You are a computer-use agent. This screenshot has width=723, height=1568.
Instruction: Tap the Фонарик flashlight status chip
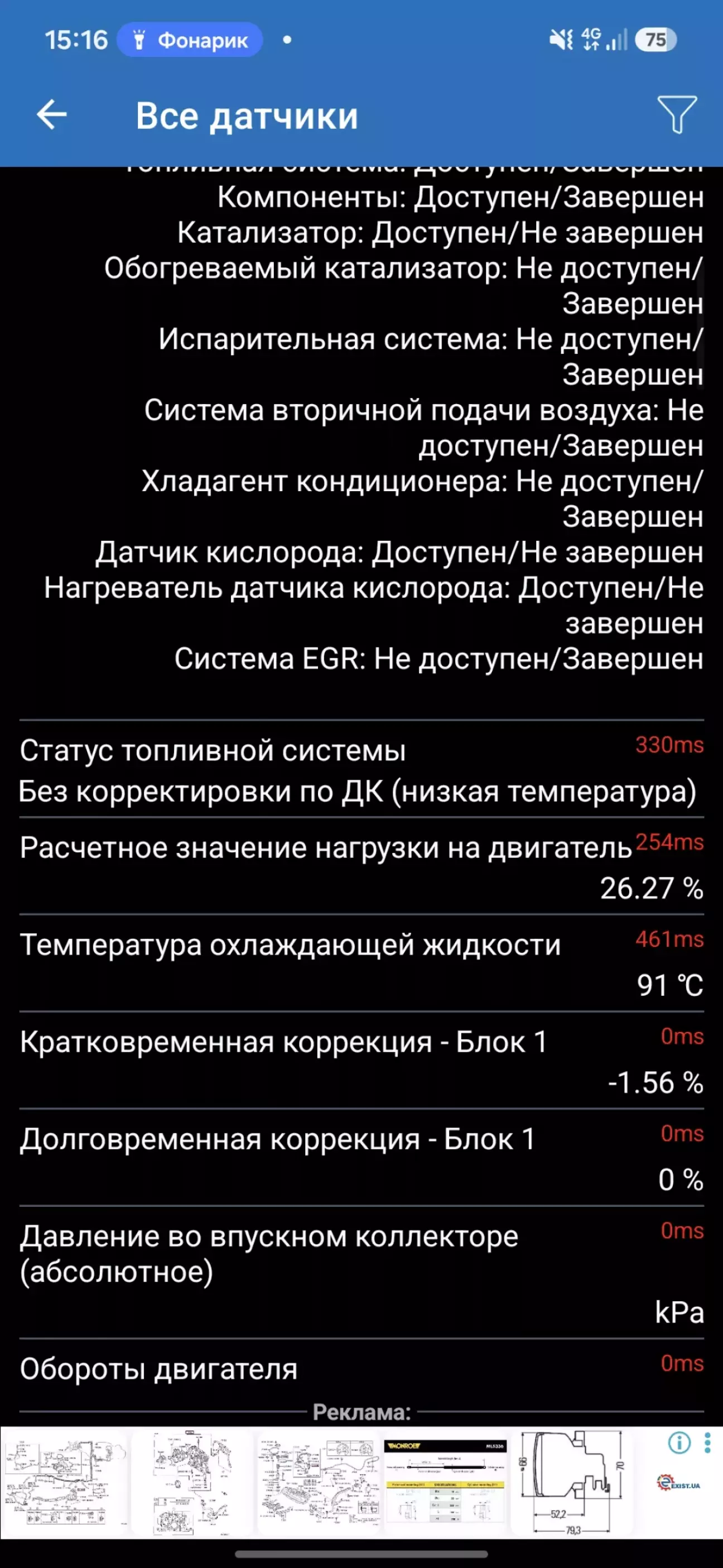click(190, 40)
